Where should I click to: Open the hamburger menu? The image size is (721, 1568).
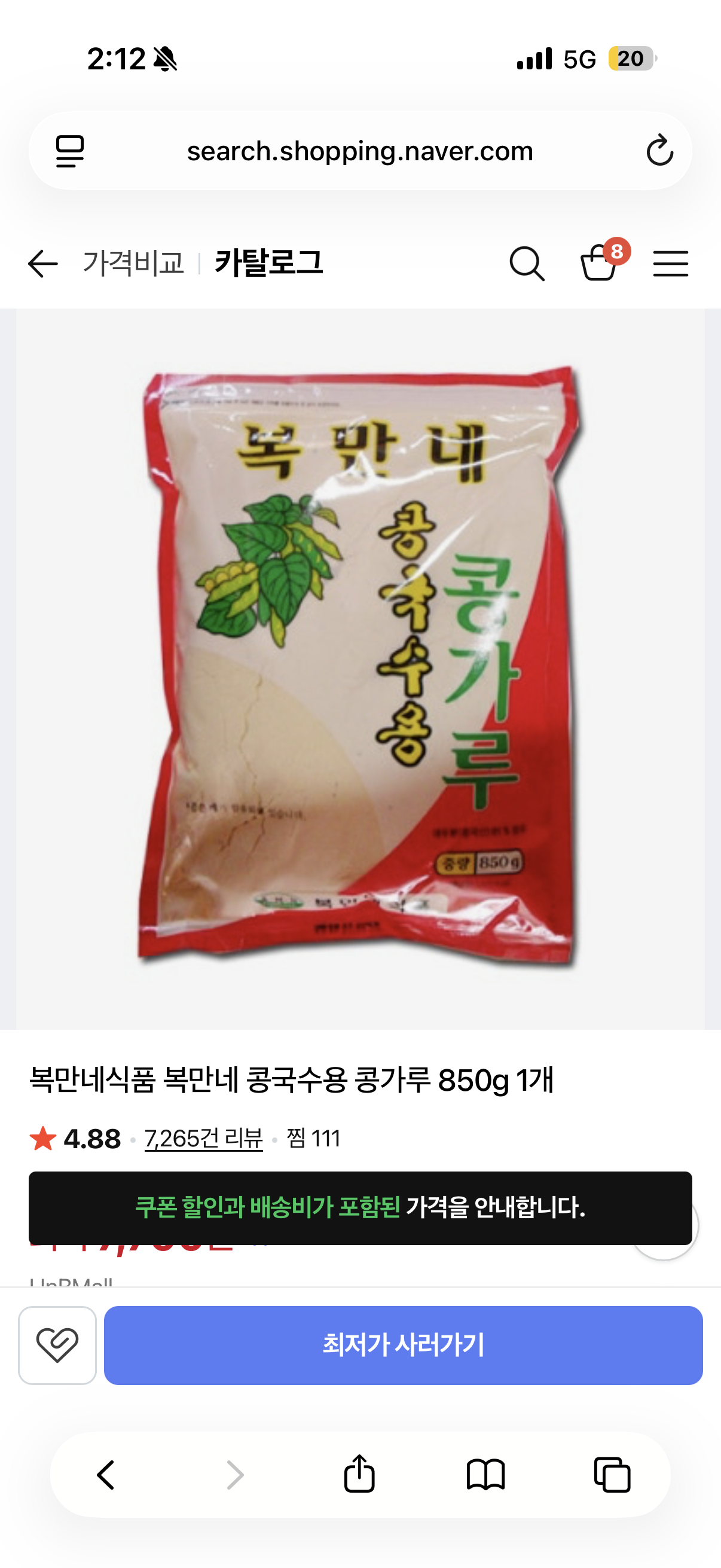pos(671,264)
